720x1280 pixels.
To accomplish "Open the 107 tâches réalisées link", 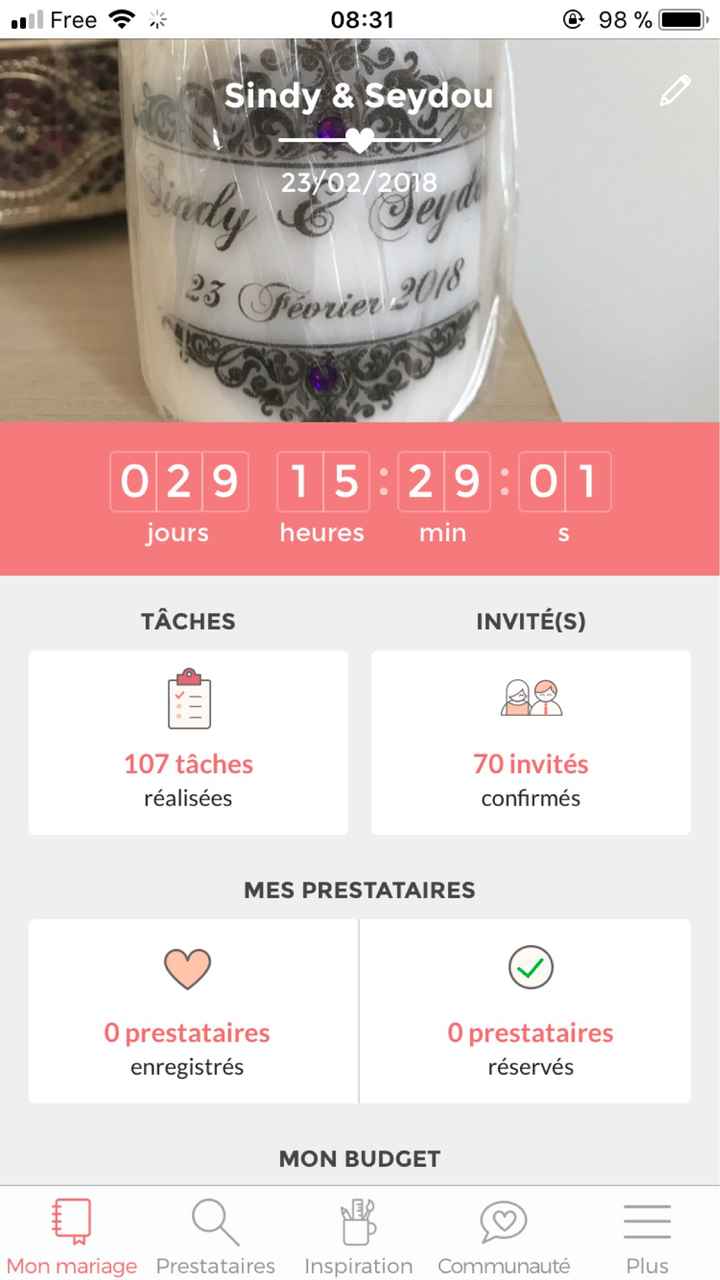I will pyautogui.click(x=187, y=763).
